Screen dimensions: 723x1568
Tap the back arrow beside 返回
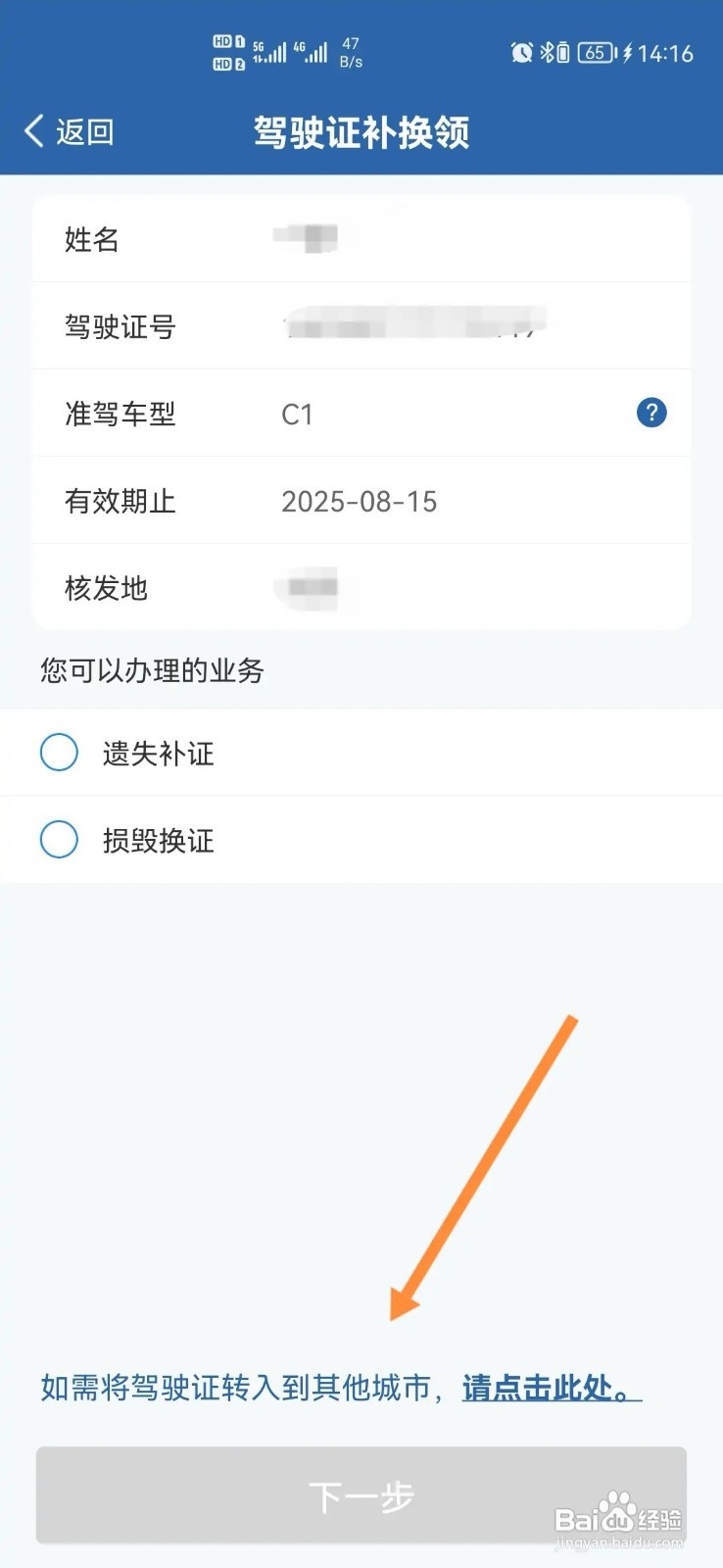[x=32, y=129]
